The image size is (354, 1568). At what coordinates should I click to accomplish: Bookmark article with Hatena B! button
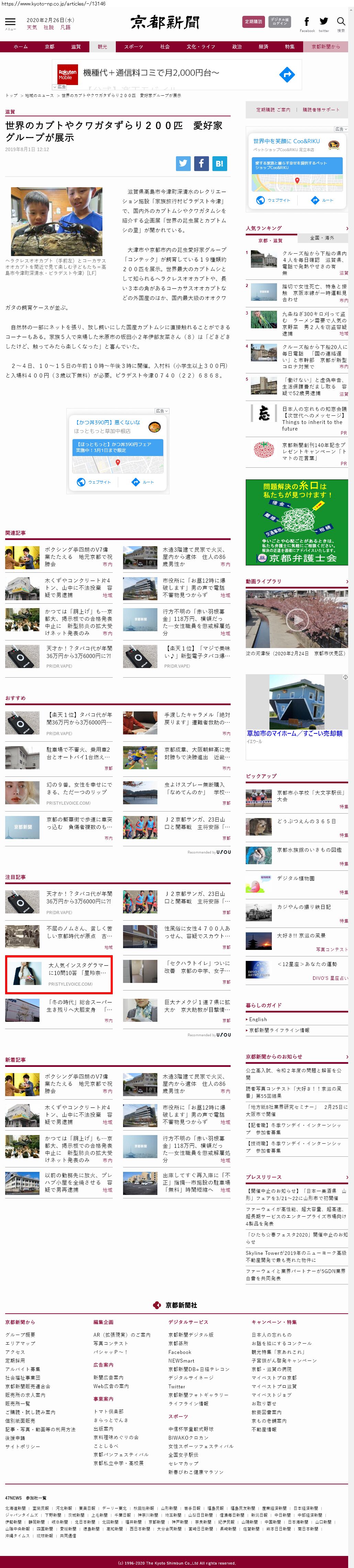click(x=220, y=163)
